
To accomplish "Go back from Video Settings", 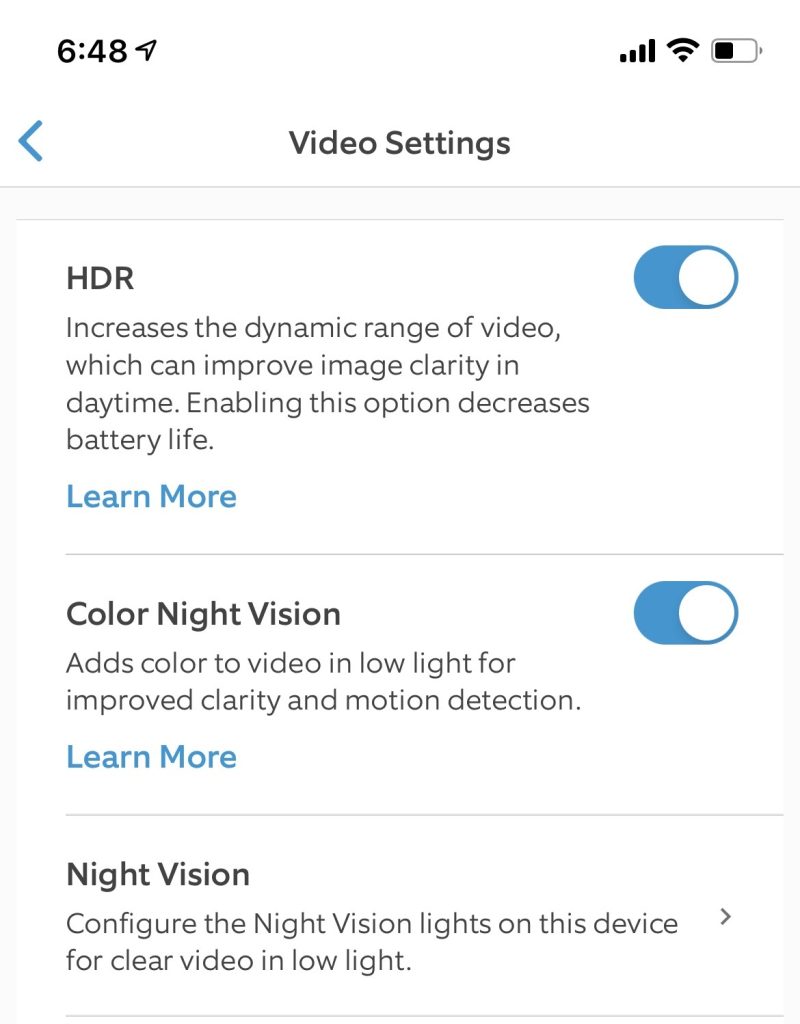I will click(x=32, y=141).
